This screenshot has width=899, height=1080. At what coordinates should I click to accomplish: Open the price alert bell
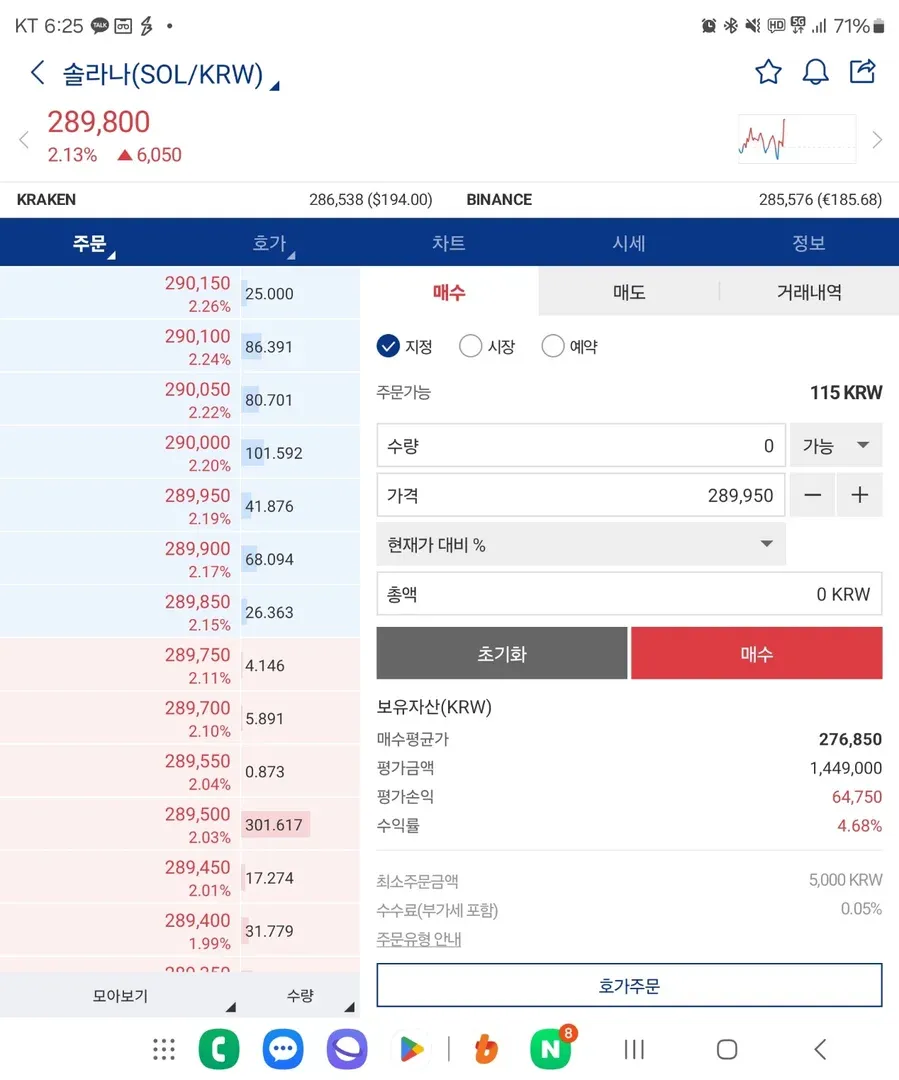click(816, 72)
